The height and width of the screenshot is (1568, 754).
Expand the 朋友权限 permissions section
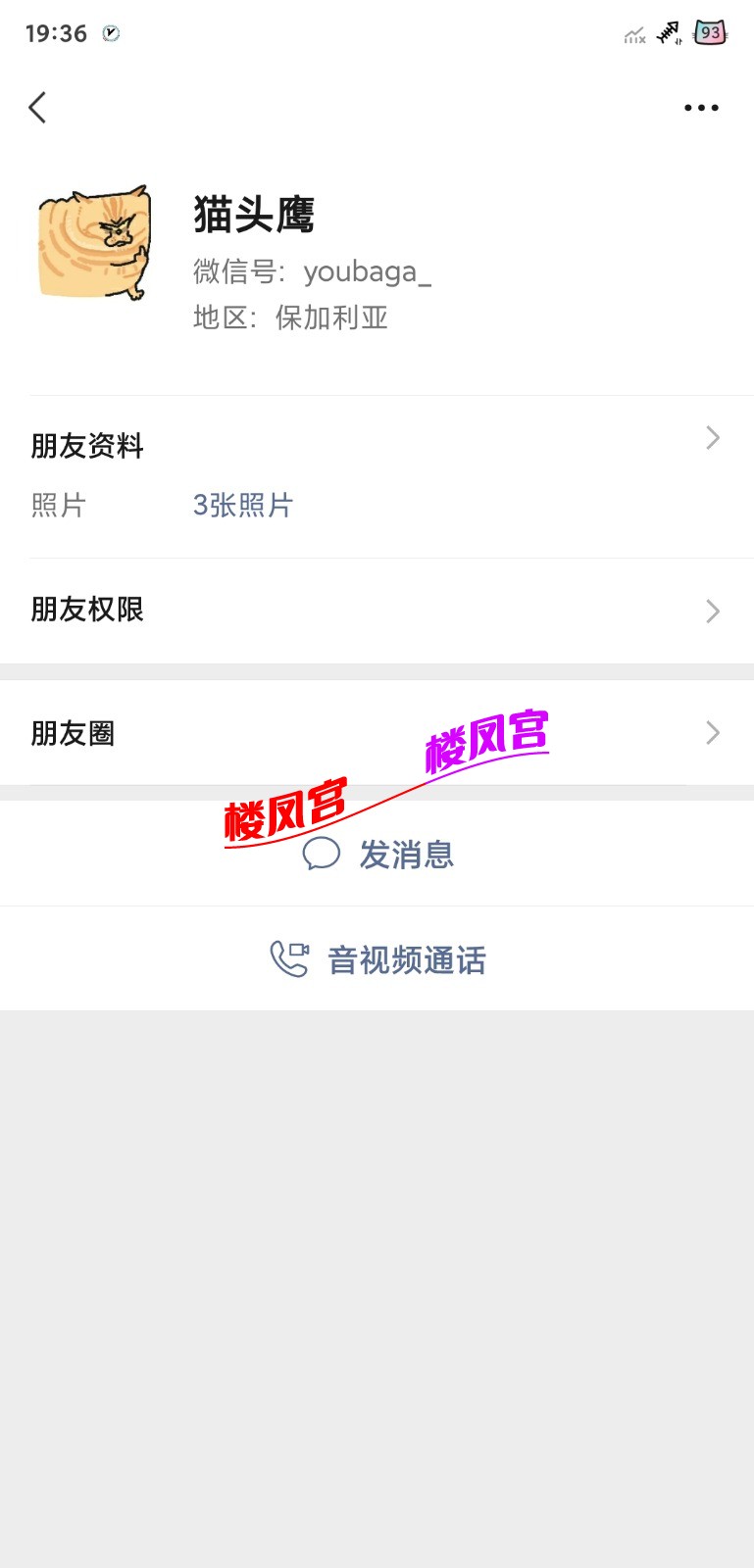coord(377,610)
